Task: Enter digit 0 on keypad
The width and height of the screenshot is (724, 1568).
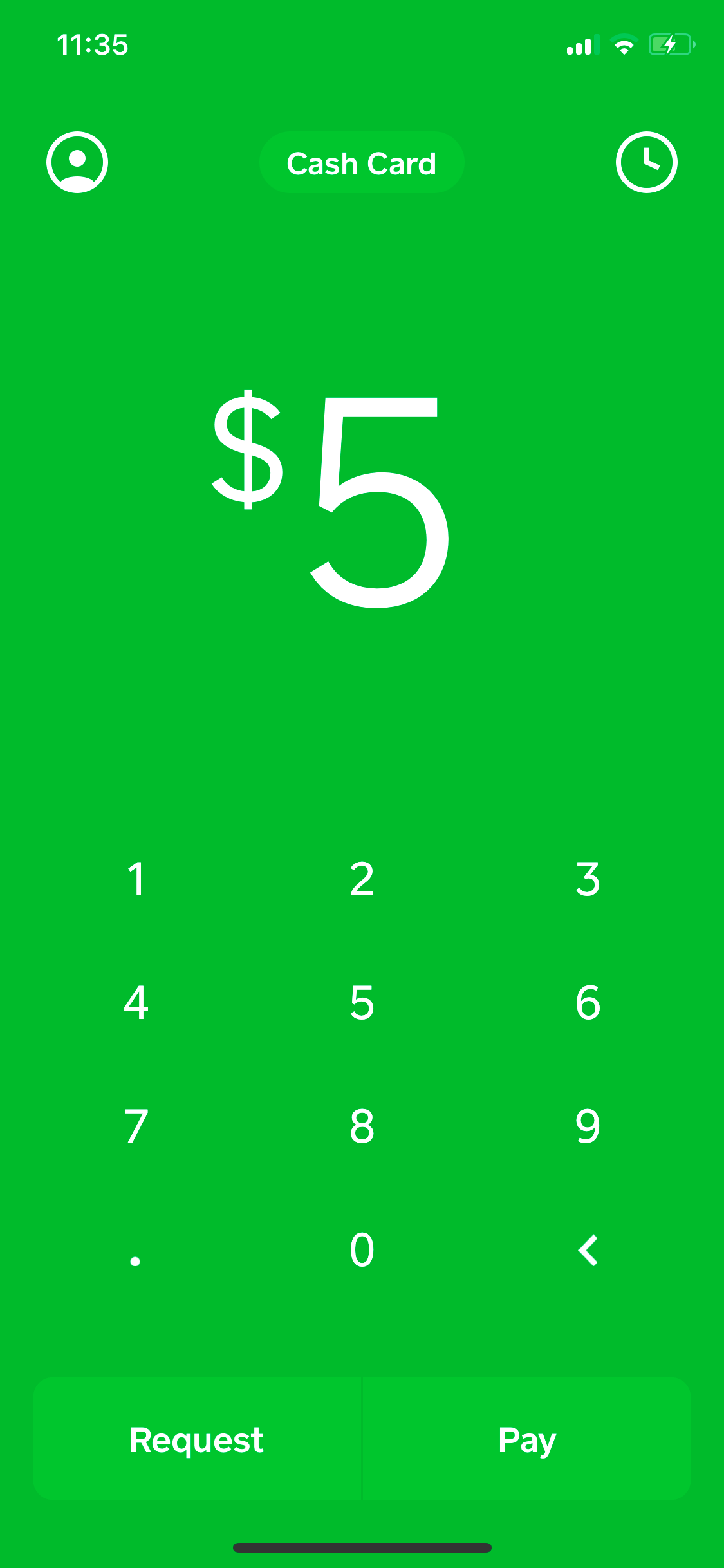Action: 362,1250
